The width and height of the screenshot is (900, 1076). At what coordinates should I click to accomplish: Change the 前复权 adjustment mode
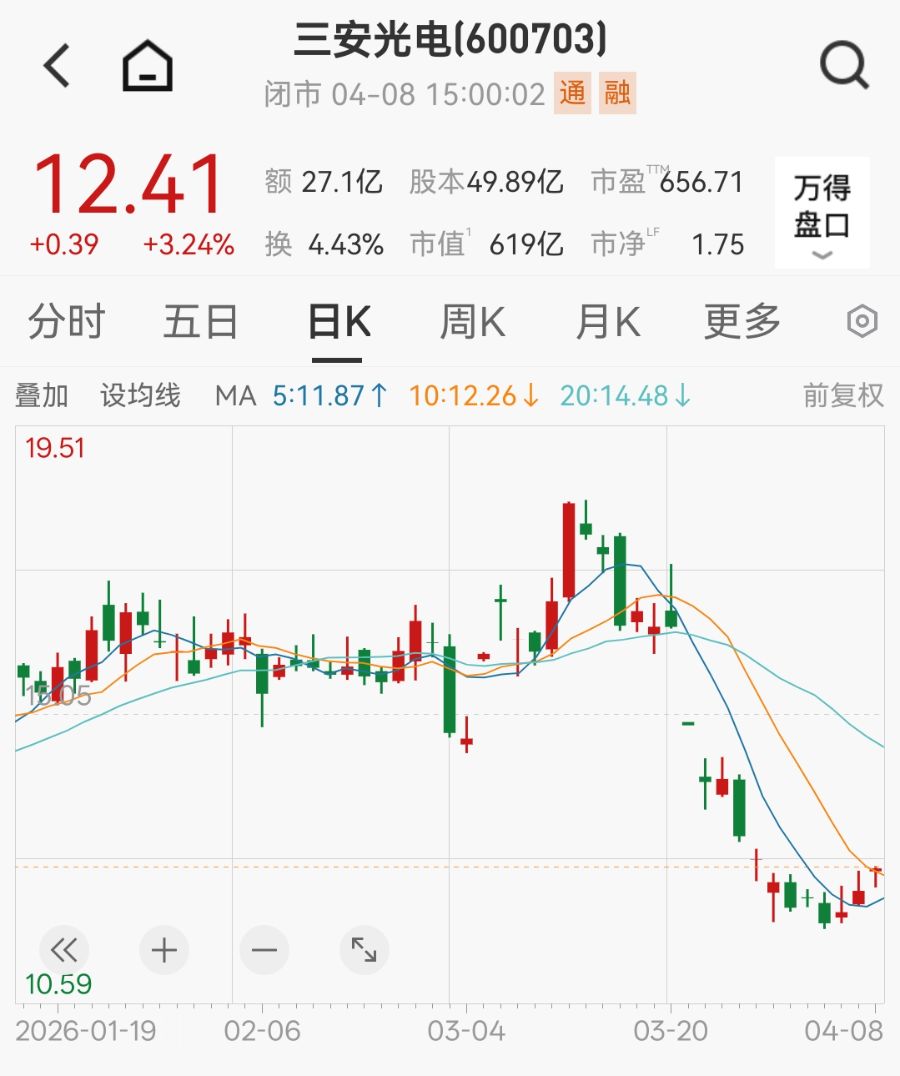[843, 396]
